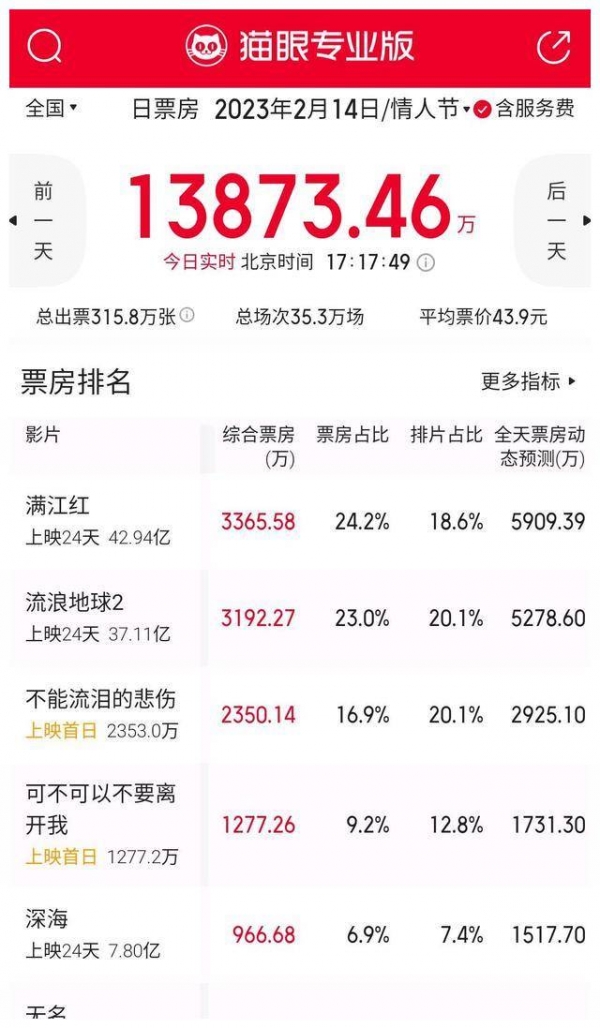Open the 不能流泪的悲伤 movie row

point(300,714)
